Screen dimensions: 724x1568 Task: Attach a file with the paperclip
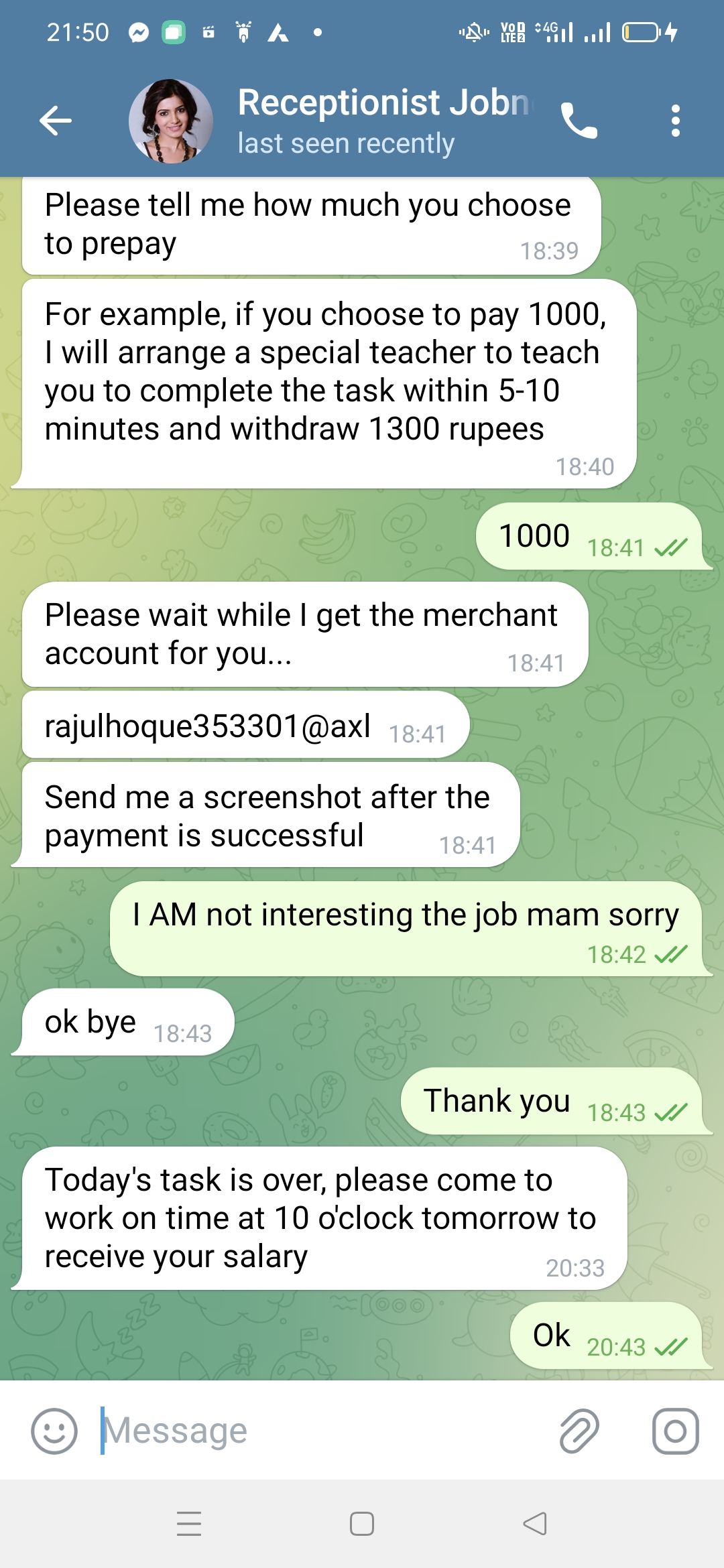tap(579, 1431)
